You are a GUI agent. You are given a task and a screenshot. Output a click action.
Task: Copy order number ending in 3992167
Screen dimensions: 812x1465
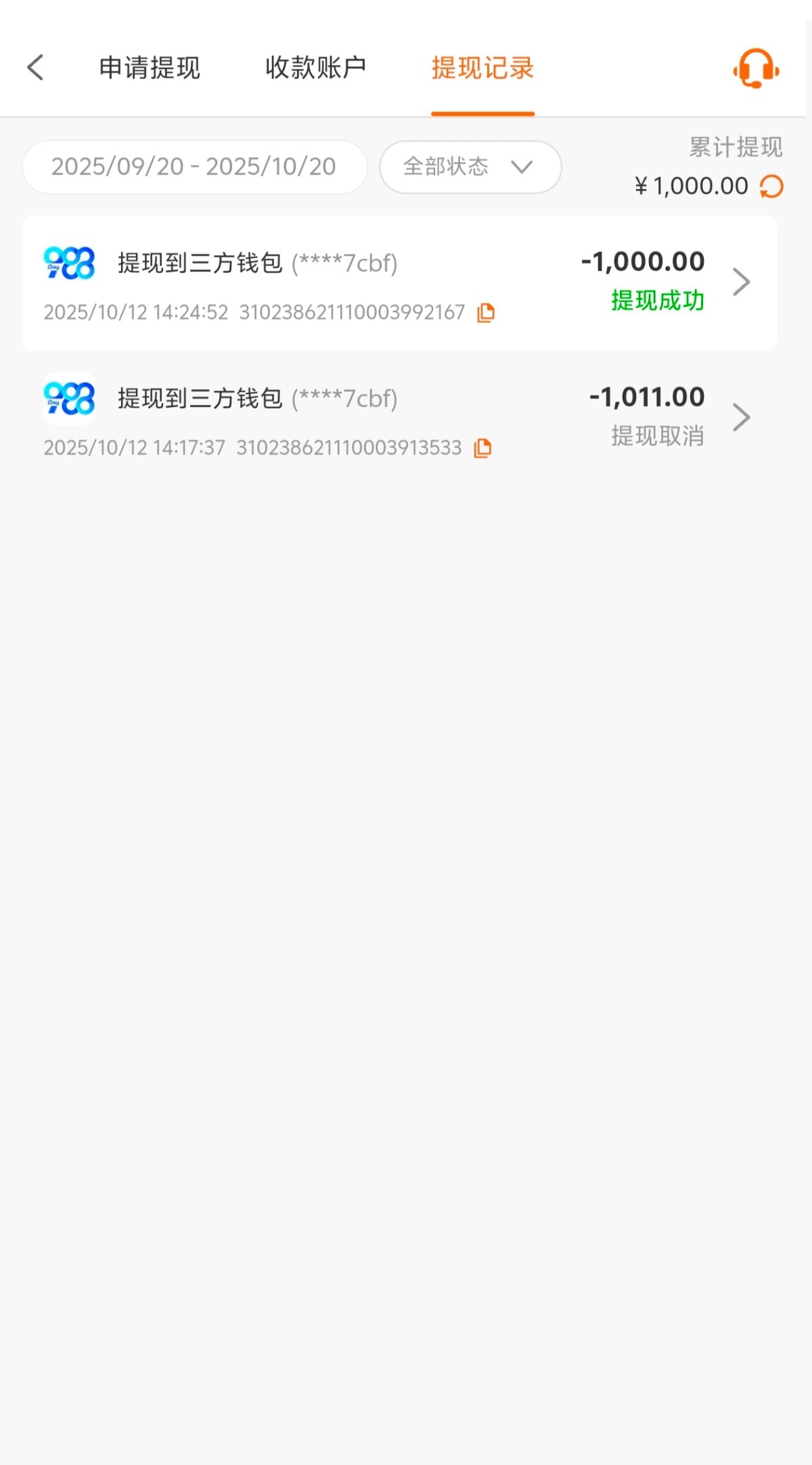coord(486,312)
